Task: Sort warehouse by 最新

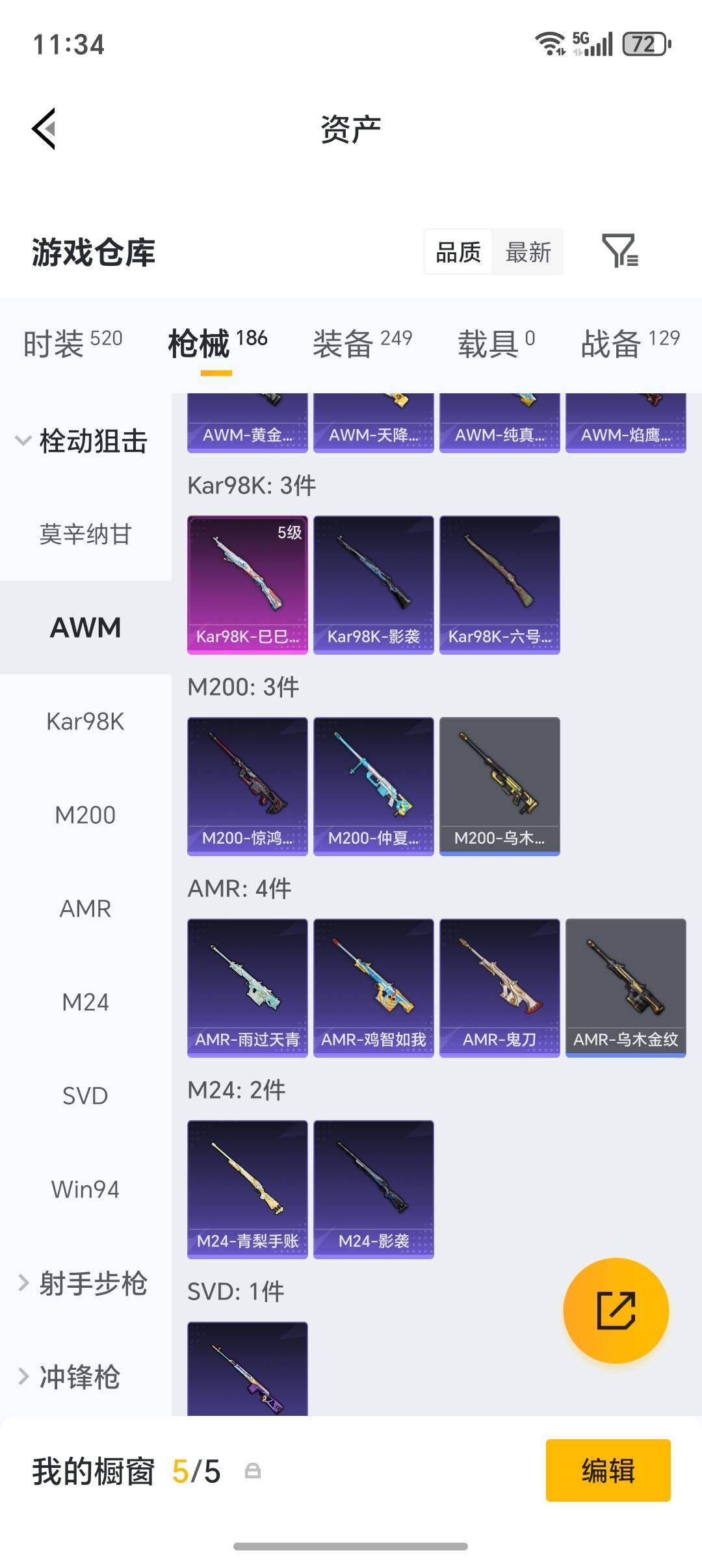Action: point(528,252)
